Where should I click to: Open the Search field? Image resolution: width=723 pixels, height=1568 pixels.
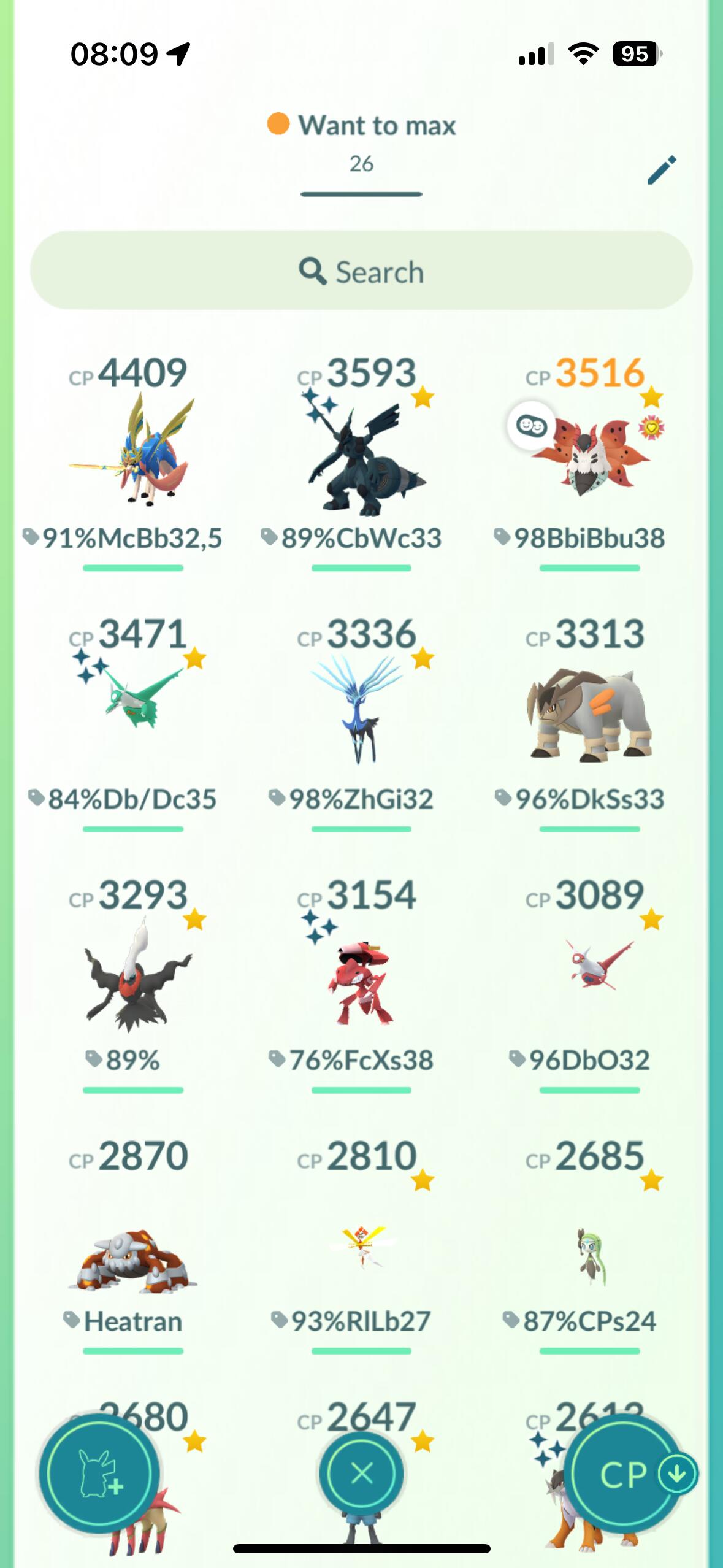pos(361,271)
